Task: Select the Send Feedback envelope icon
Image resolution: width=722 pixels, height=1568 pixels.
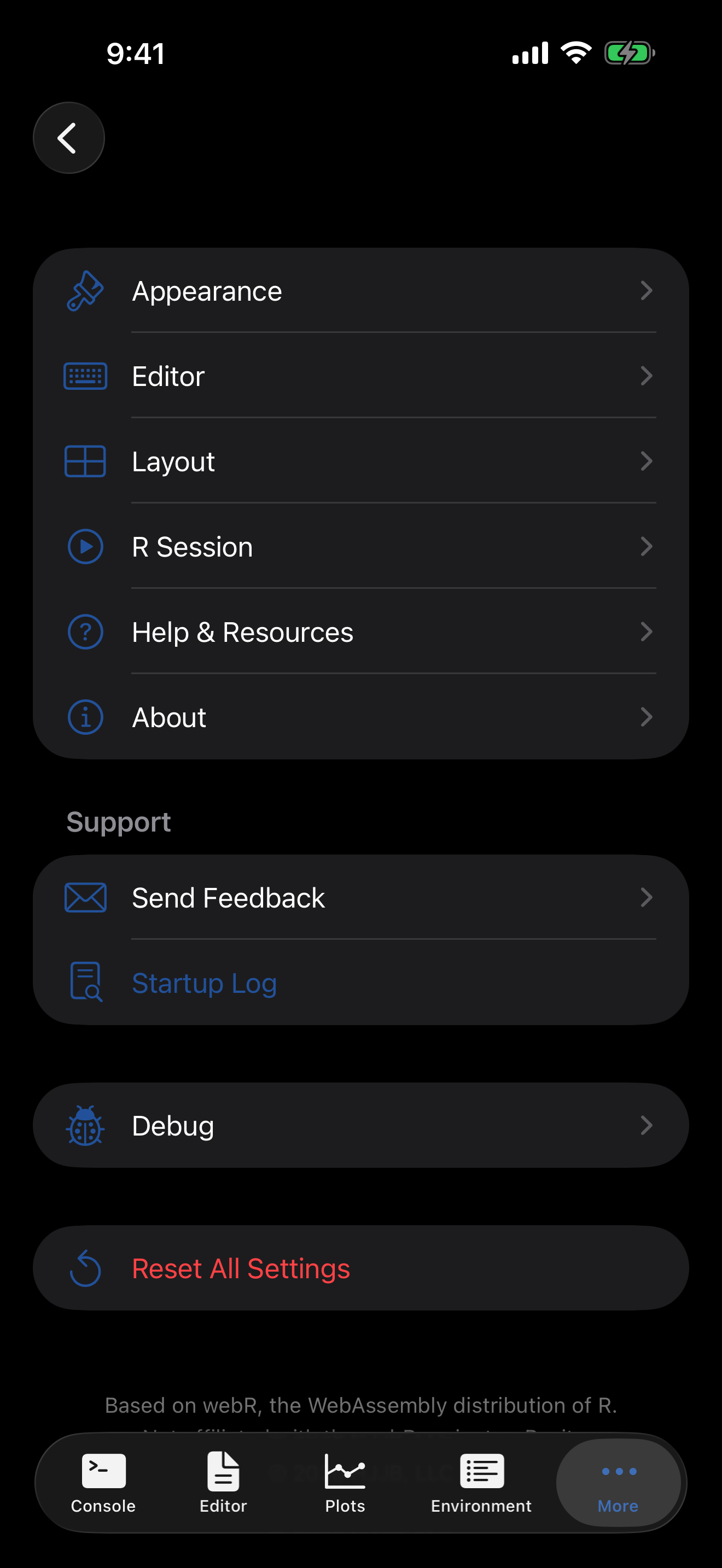Action: tap(85, 897)
